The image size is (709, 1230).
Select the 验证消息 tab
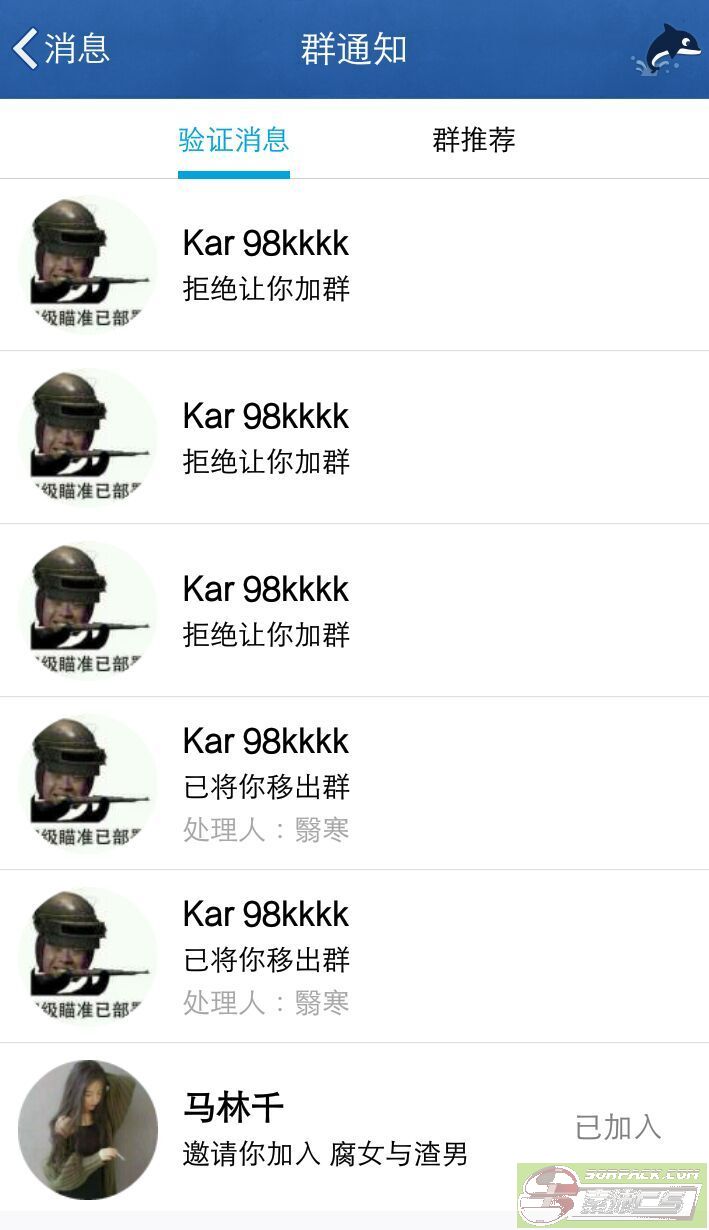click(234, 139)
